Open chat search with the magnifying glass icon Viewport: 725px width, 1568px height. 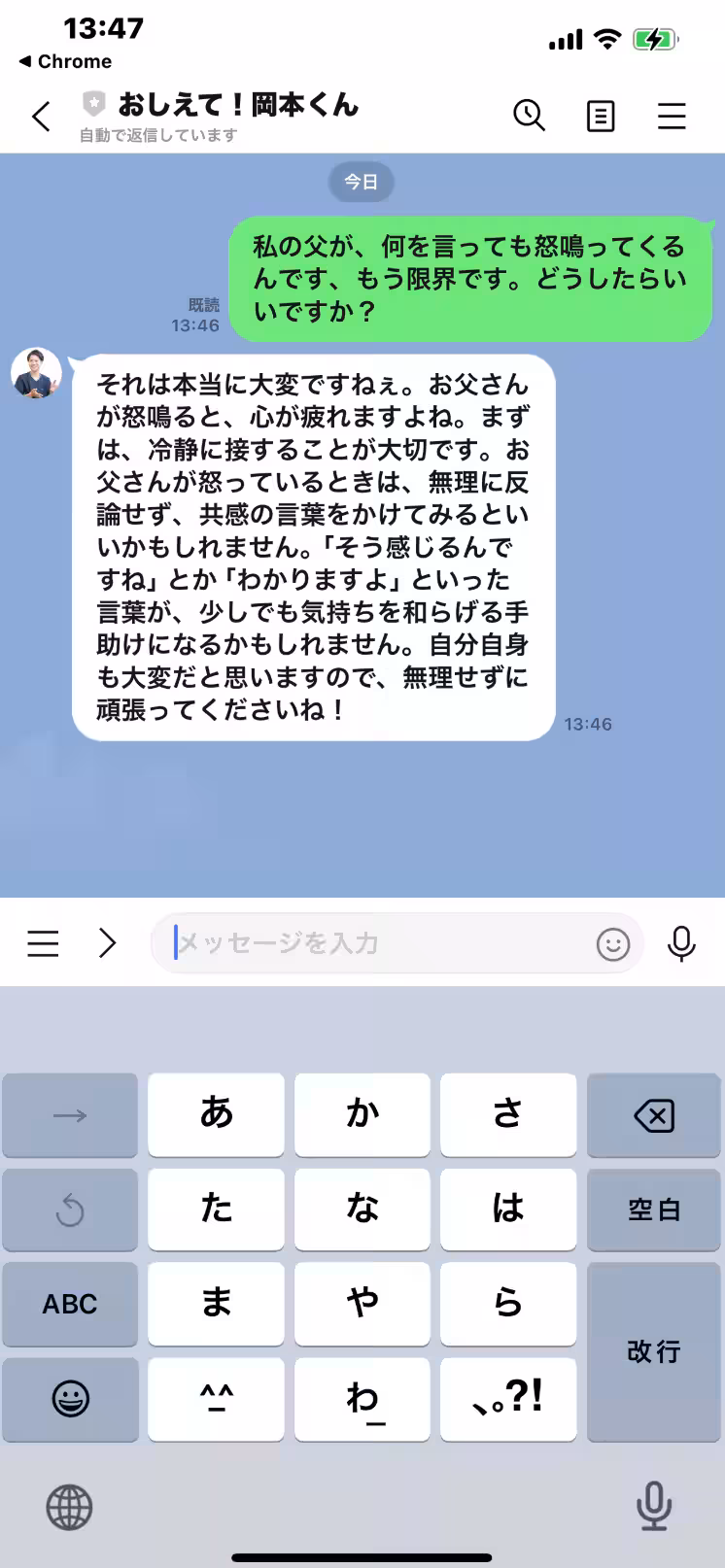(x=529, y=116)
